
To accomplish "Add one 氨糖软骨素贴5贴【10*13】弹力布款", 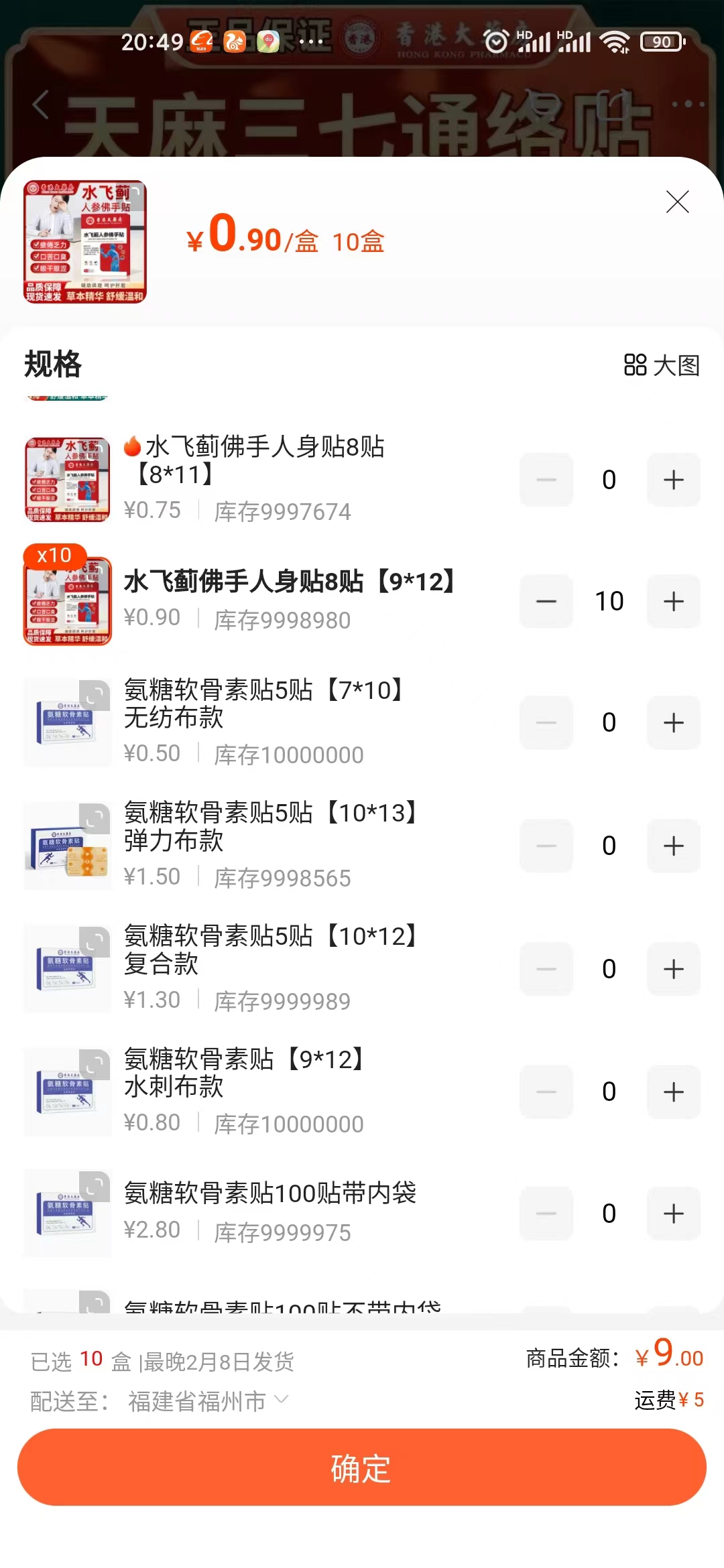I will pos(673,846).
